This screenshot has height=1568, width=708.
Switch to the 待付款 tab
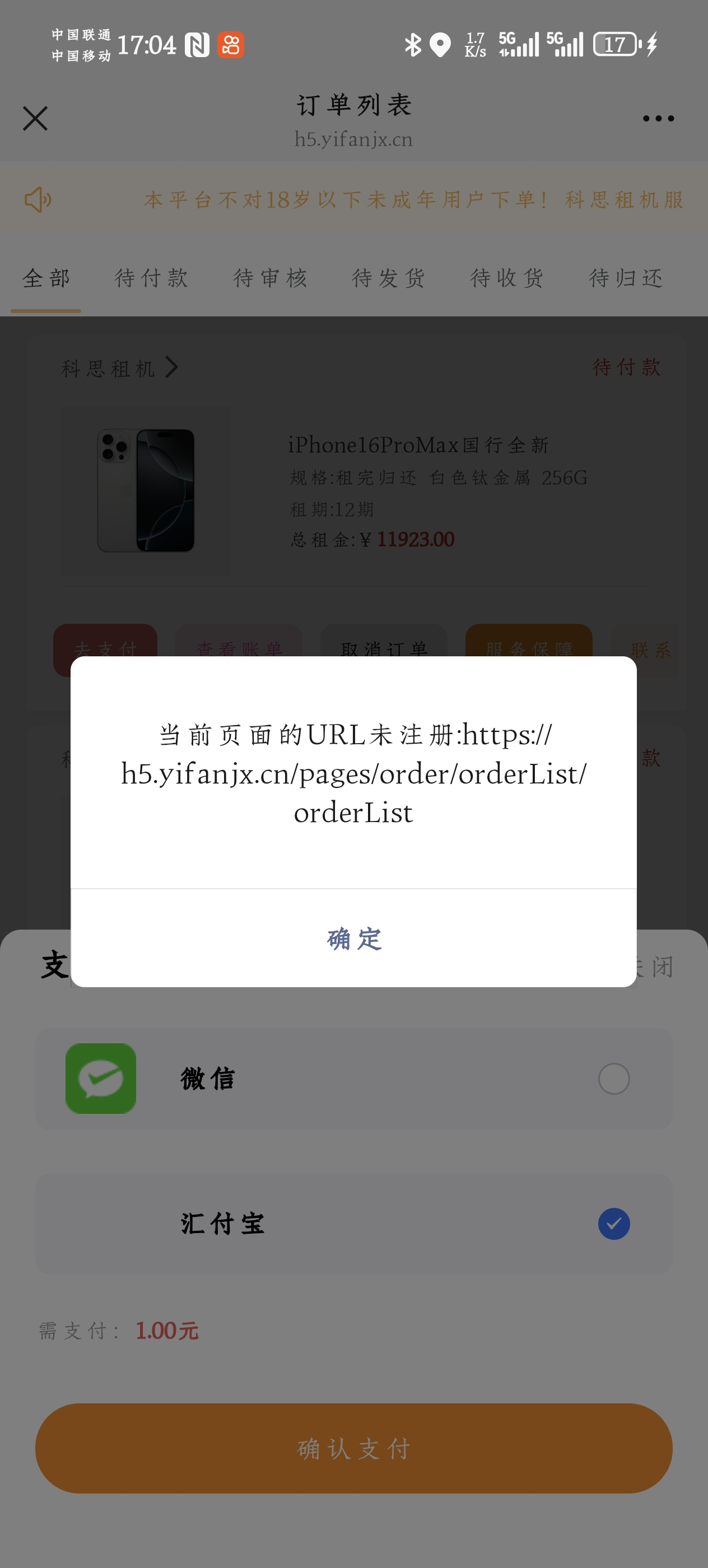point(152,278)
